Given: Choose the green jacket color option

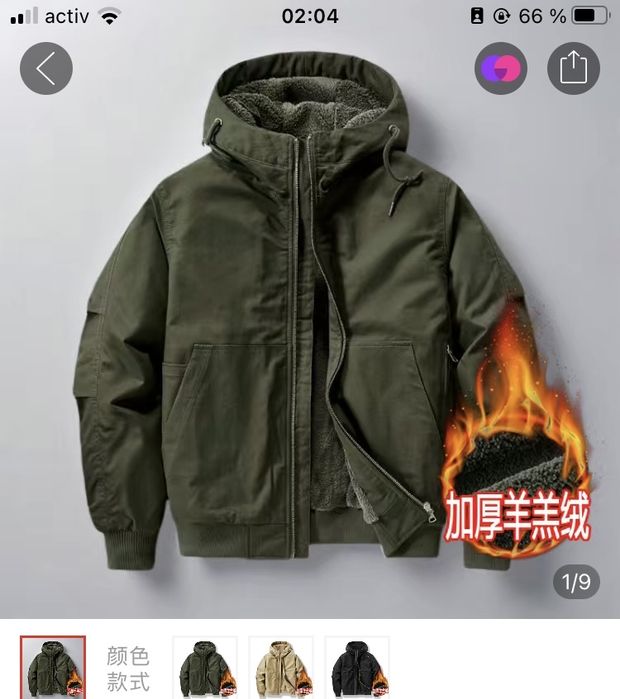Looking at the screenshot, I should [x=205, y=667].
